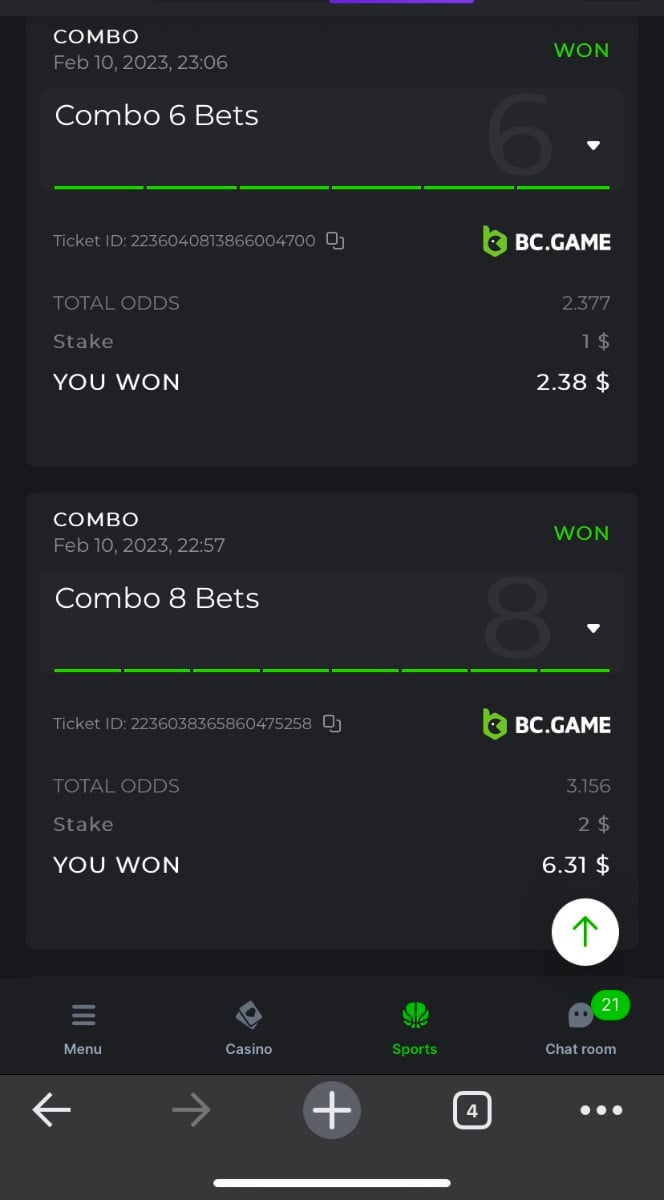The height and width of the screenshot is (1200, 664).
Task: Open the Menu drawer
Action: [x=83, y=1029]
